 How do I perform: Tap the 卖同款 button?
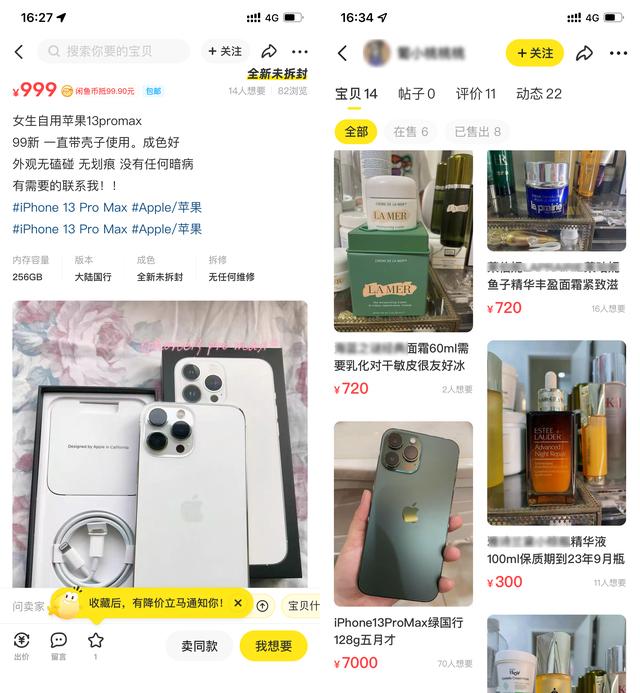pos(199,646)
